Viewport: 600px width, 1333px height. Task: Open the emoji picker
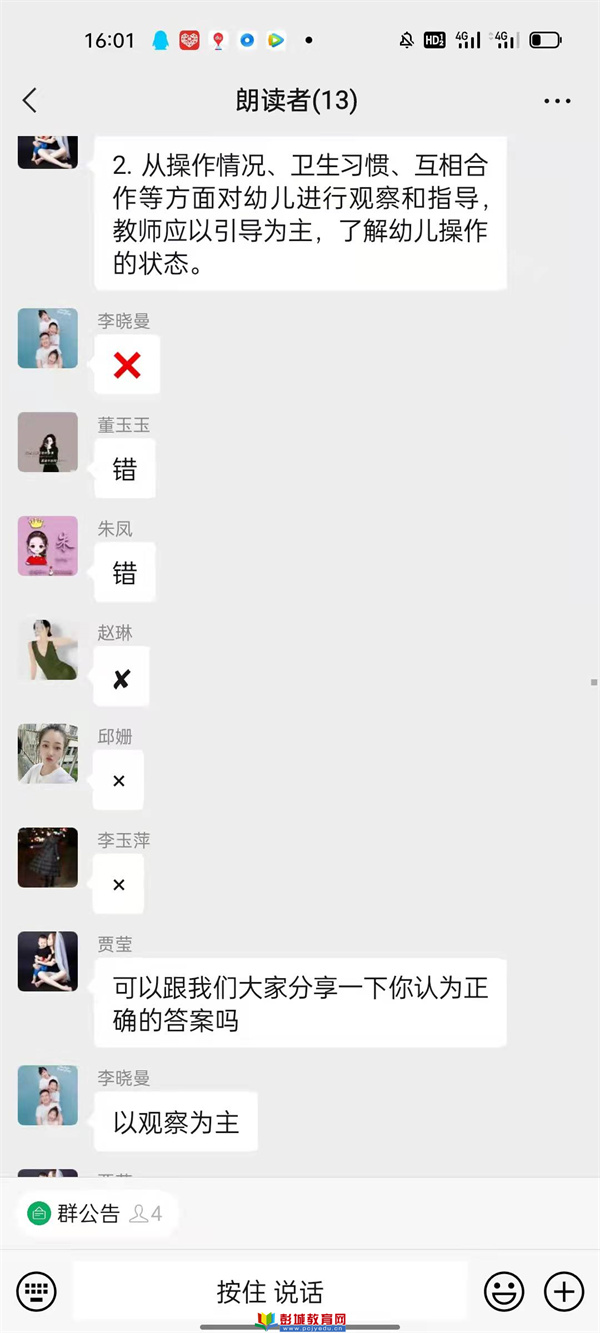(504, 1291)
